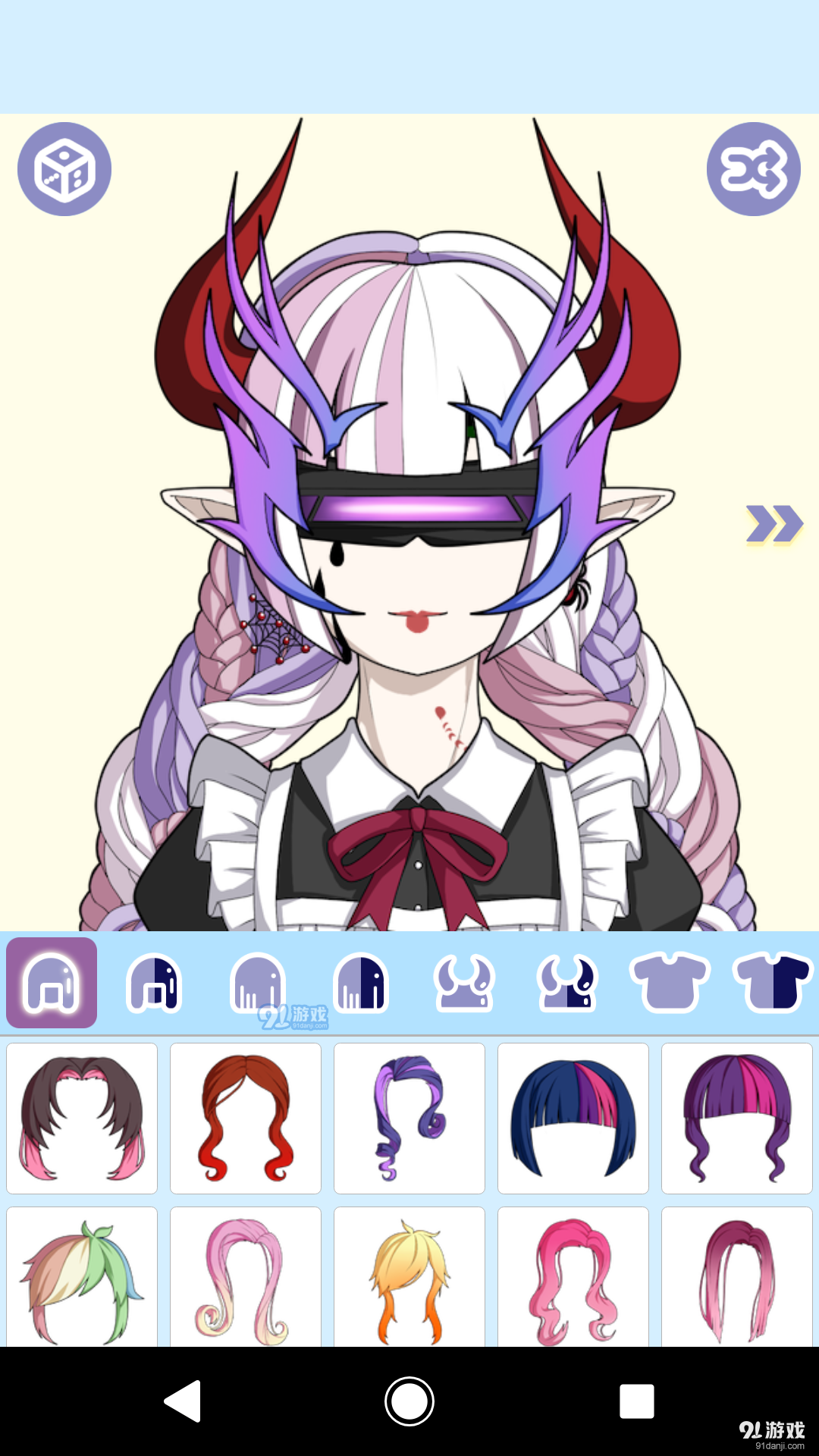Select the purple curly side hairstyle
This screenshot has width=819, height=1456.
(409, 1119)
